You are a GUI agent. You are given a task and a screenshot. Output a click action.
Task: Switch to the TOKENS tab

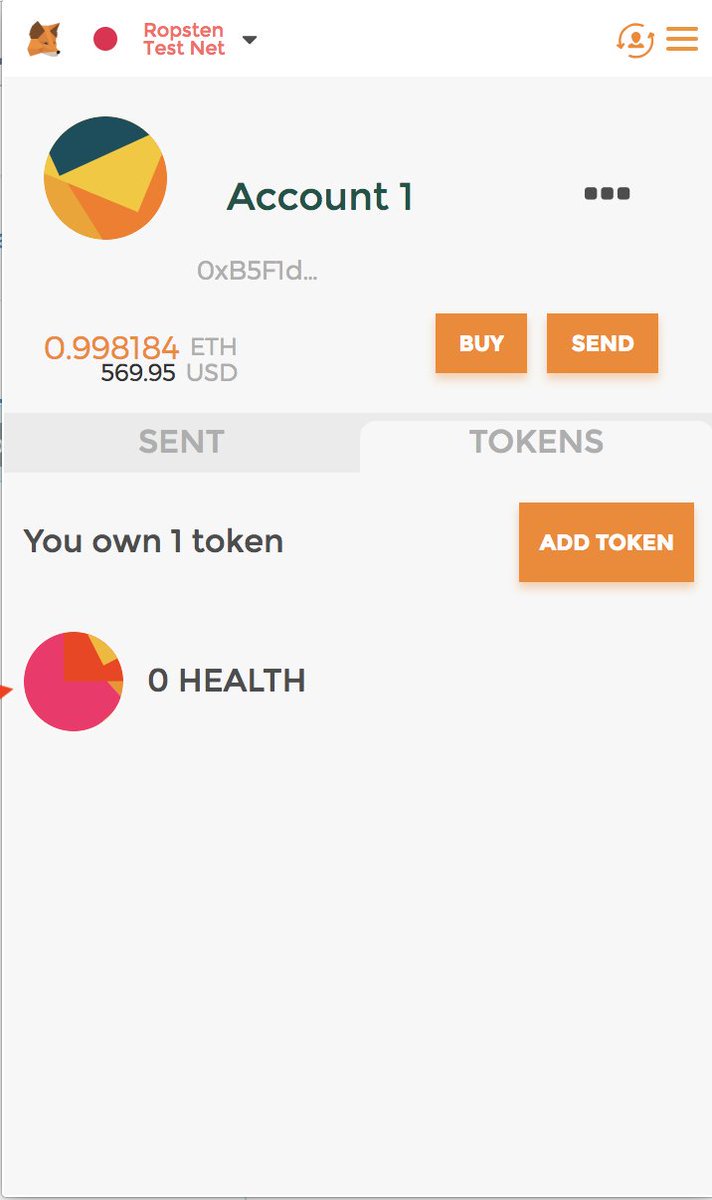click(x=536, y=442)
